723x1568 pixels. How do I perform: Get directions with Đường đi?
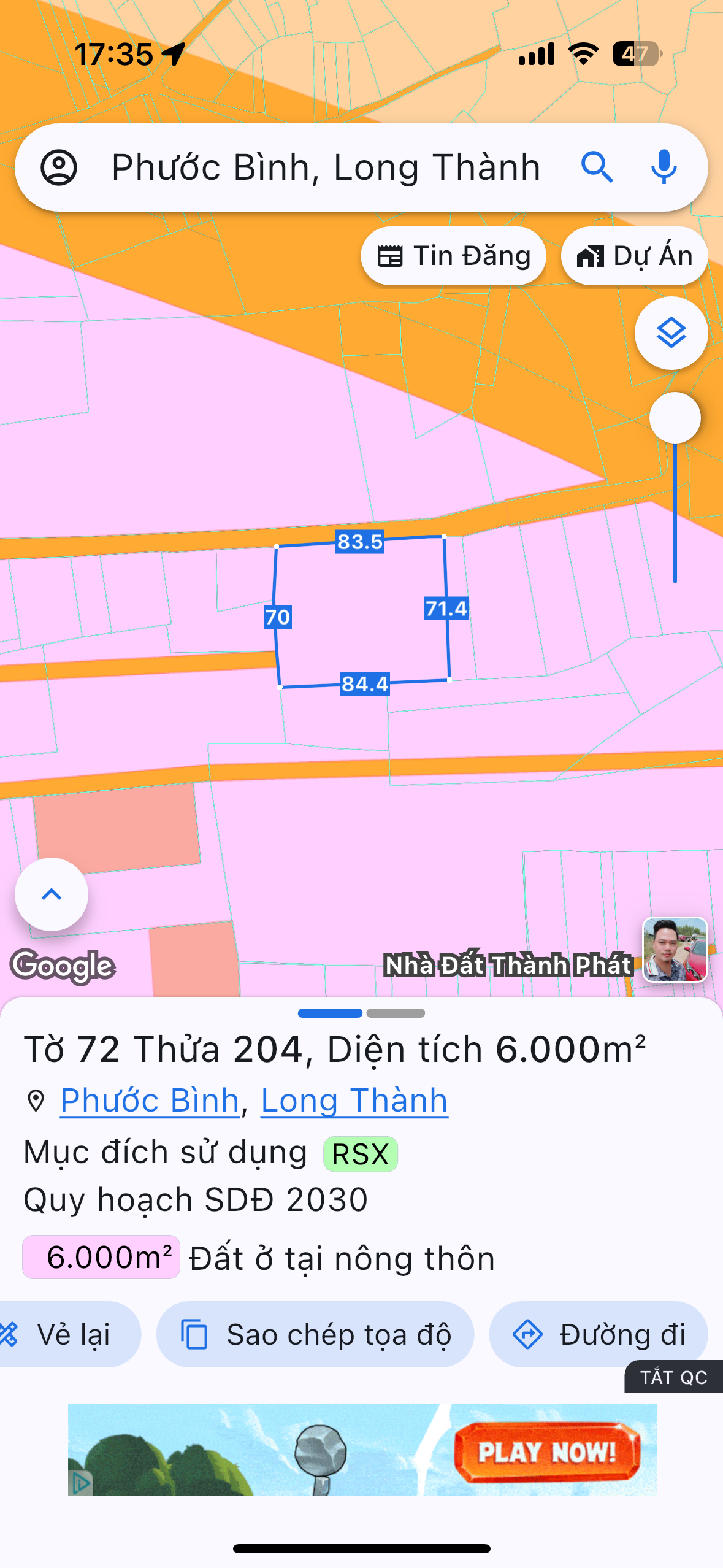point(599,1334)
